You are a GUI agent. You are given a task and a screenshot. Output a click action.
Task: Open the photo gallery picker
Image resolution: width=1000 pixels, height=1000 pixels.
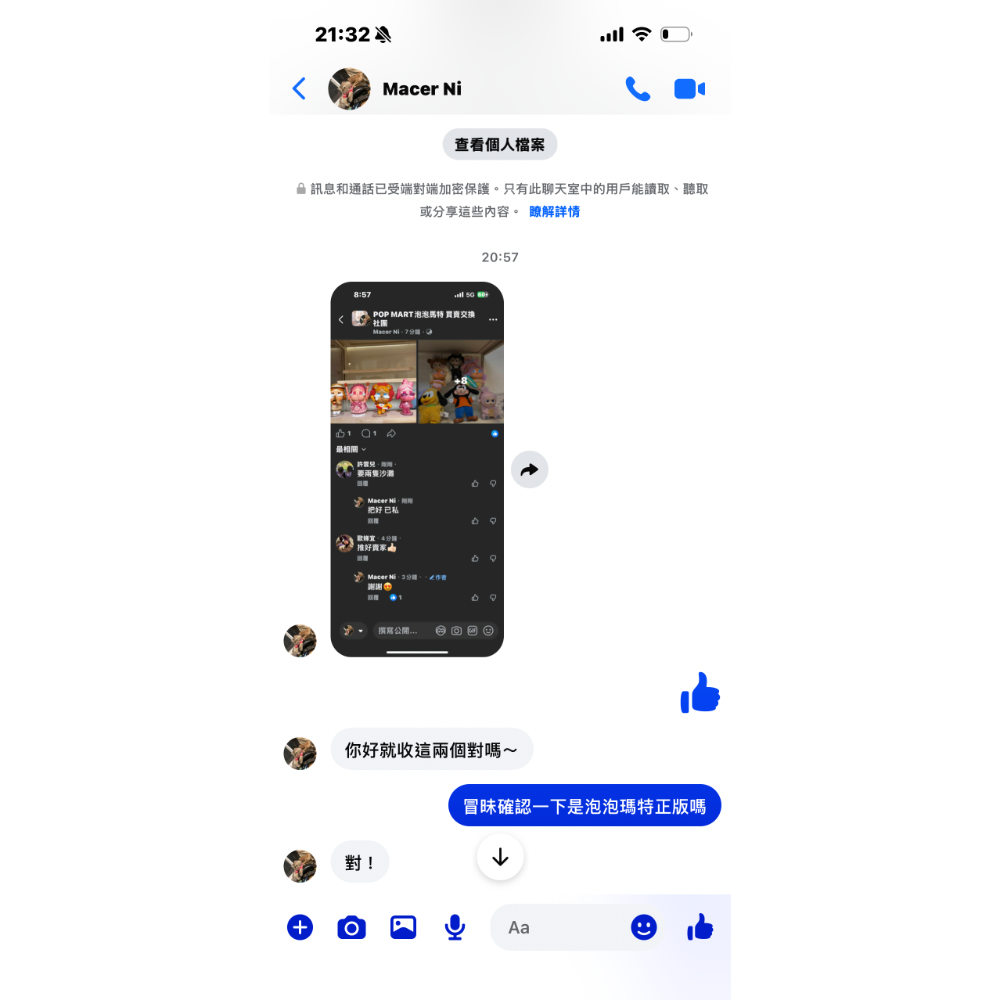pos(403,927)
